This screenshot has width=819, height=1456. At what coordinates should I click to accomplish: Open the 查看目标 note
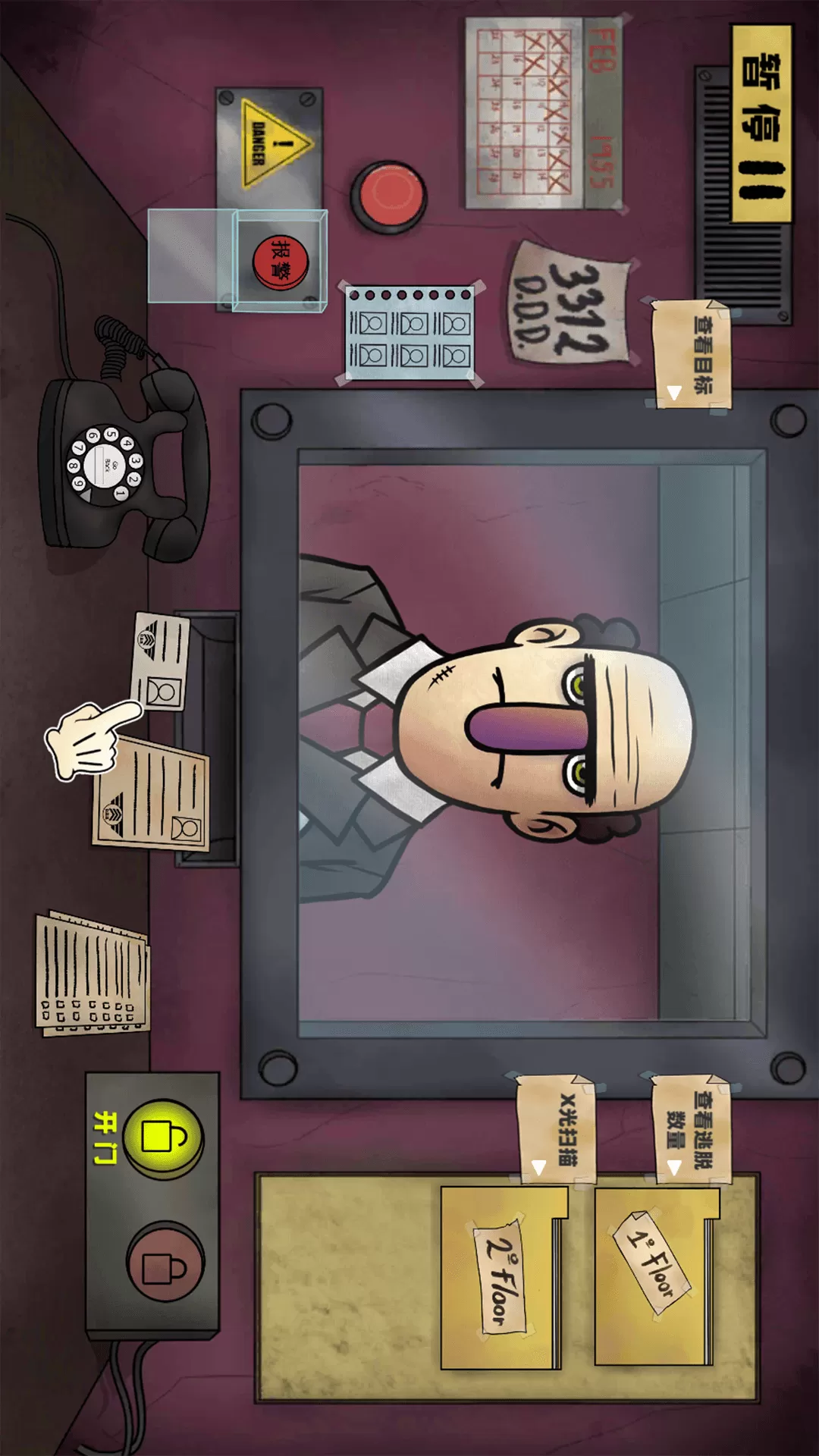point(691,353)
